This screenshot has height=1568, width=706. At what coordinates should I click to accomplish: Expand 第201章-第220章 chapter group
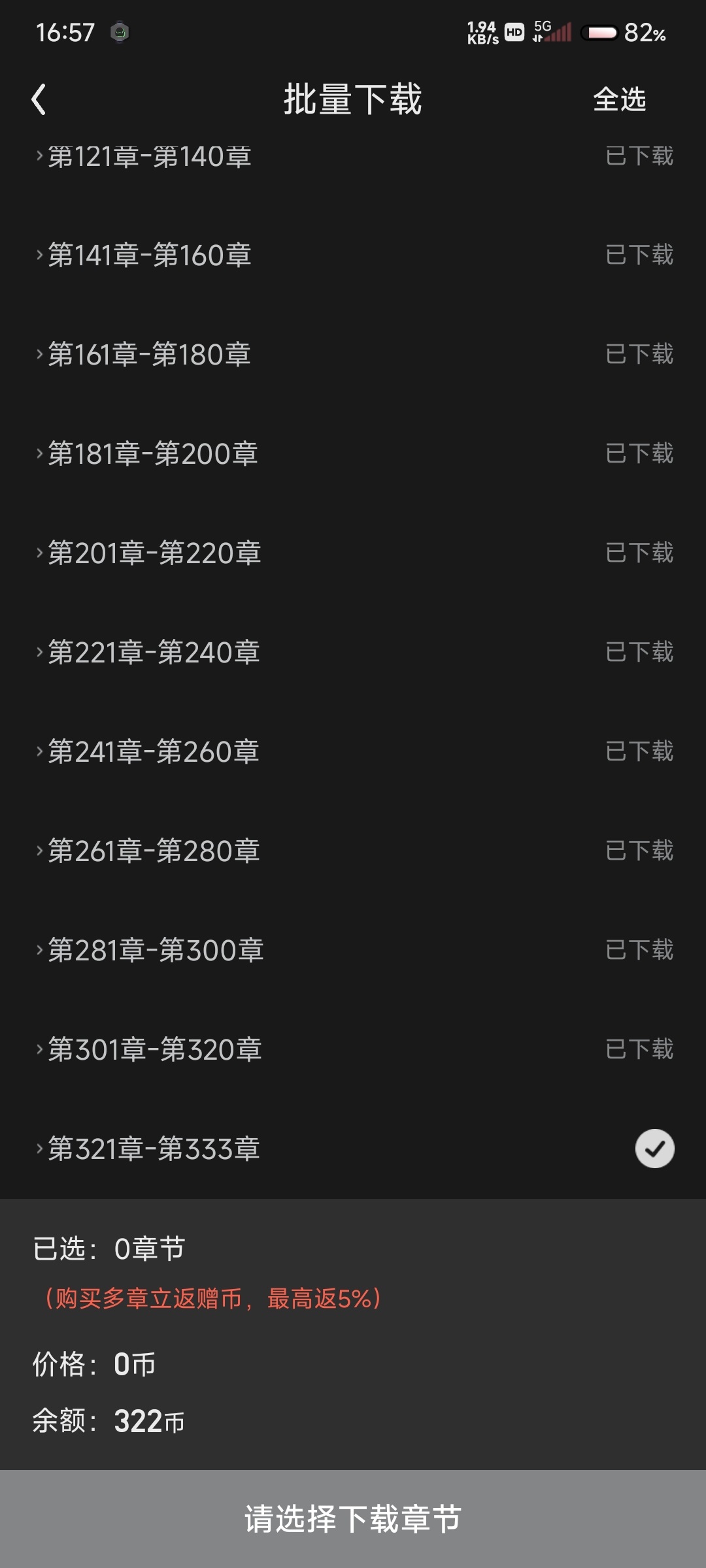click(x=154, y=553)
